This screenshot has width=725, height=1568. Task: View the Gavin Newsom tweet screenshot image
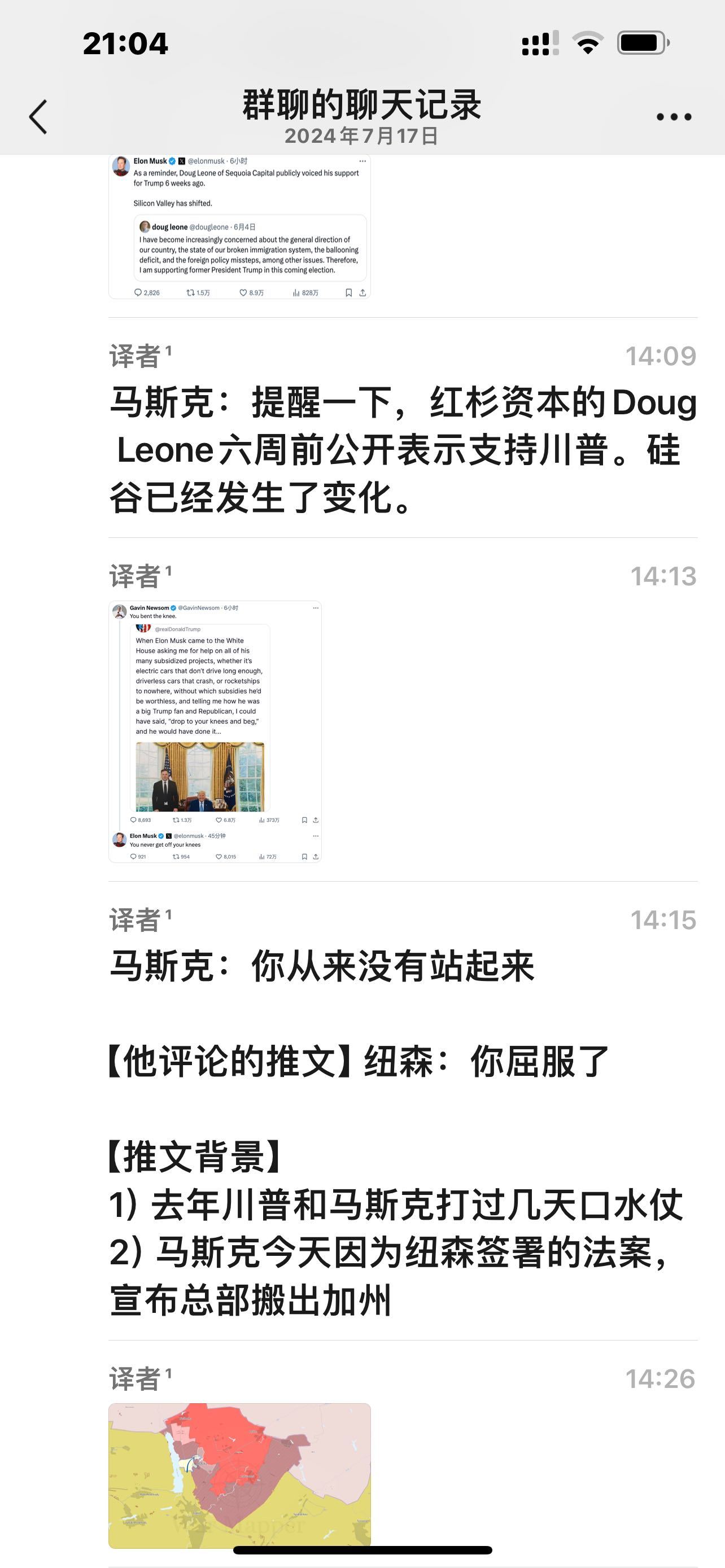pyautogui.click(x=215, y=731)
